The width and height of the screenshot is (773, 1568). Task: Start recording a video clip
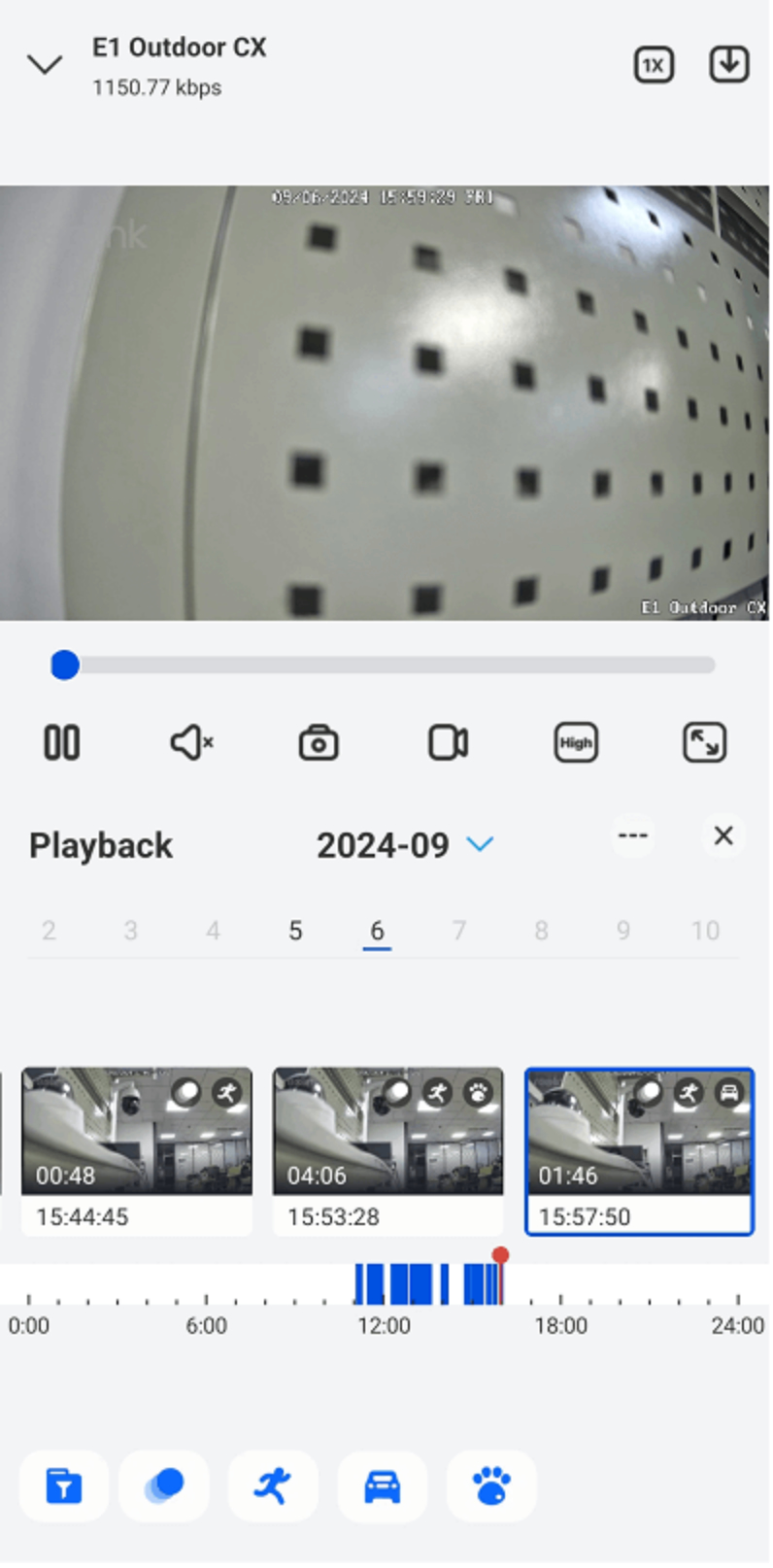[448, 743]
